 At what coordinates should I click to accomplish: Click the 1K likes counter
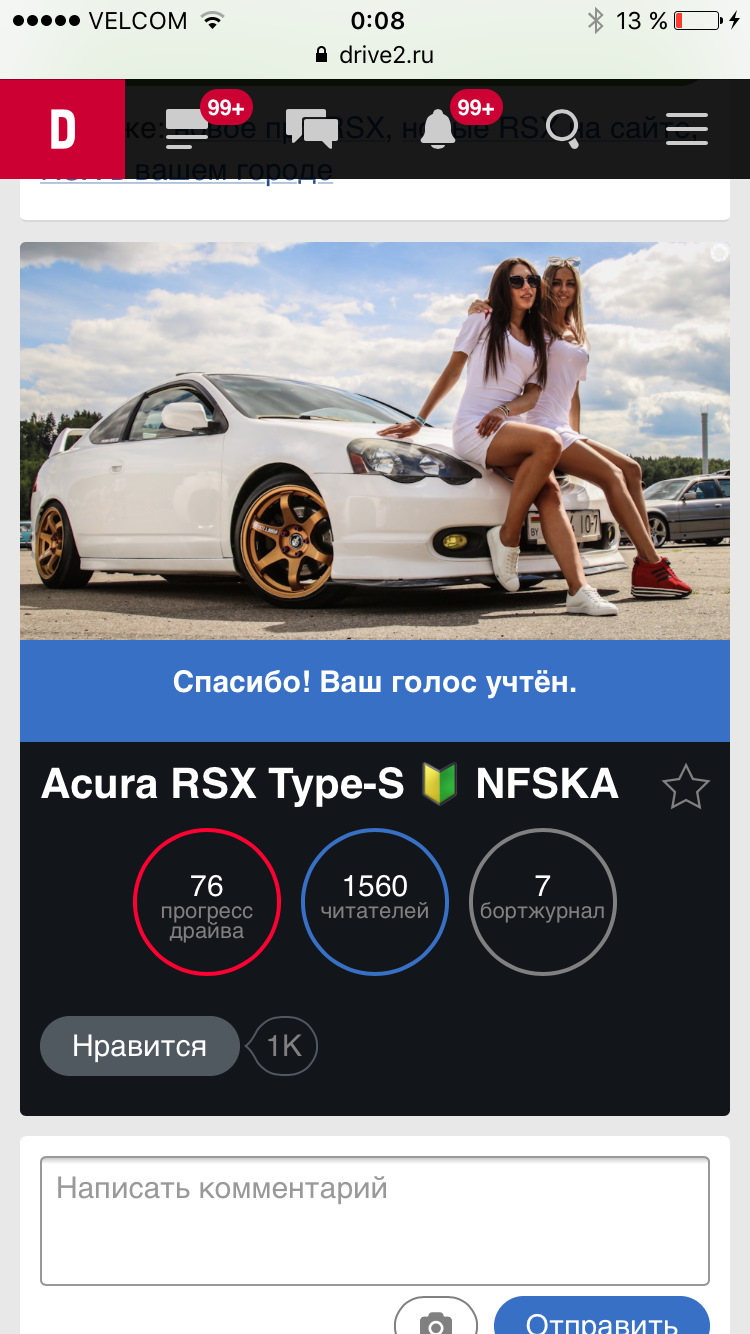282,1045
